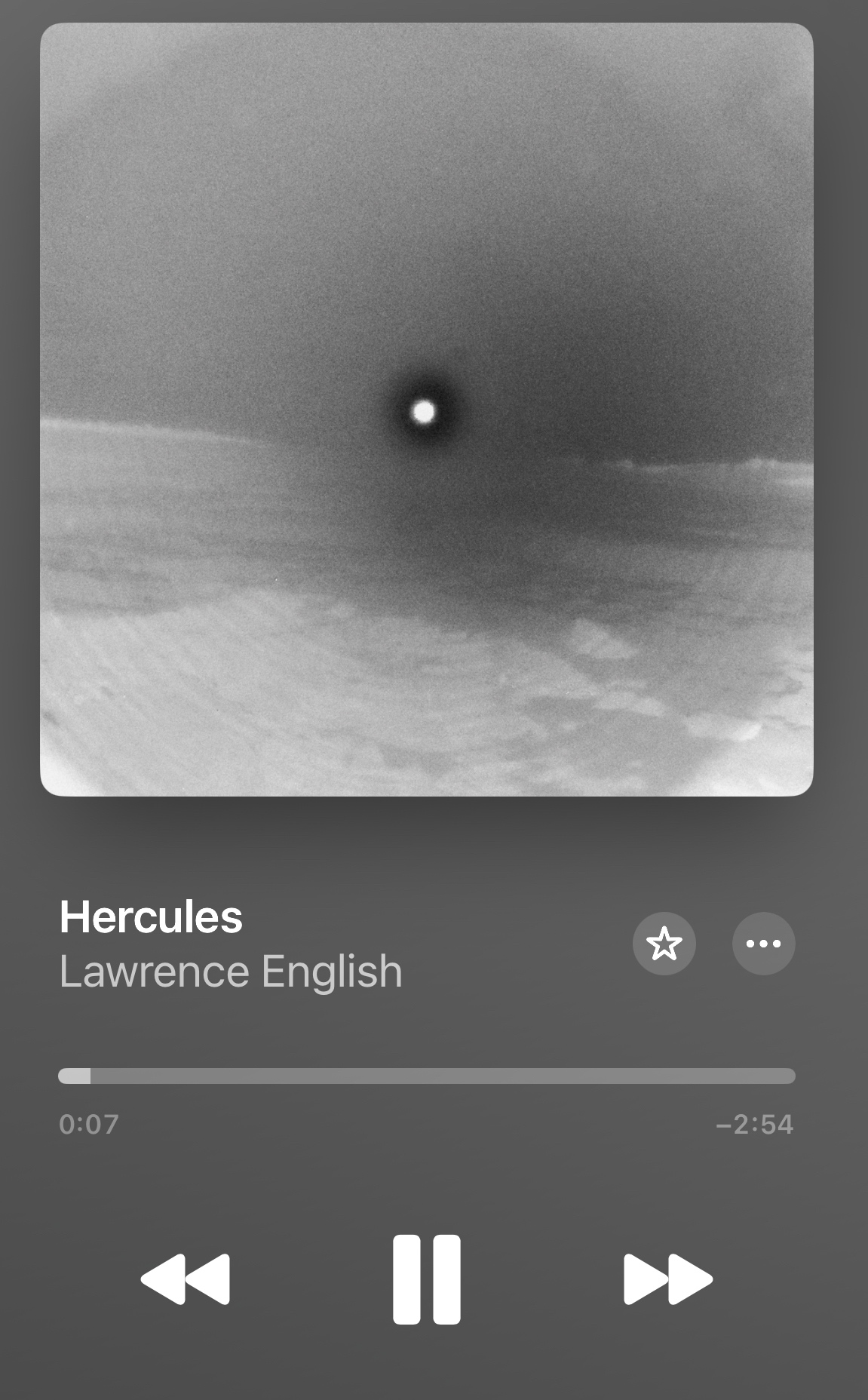
Task: Favorite the song Hercules with the star
Action: click(664, 944)
